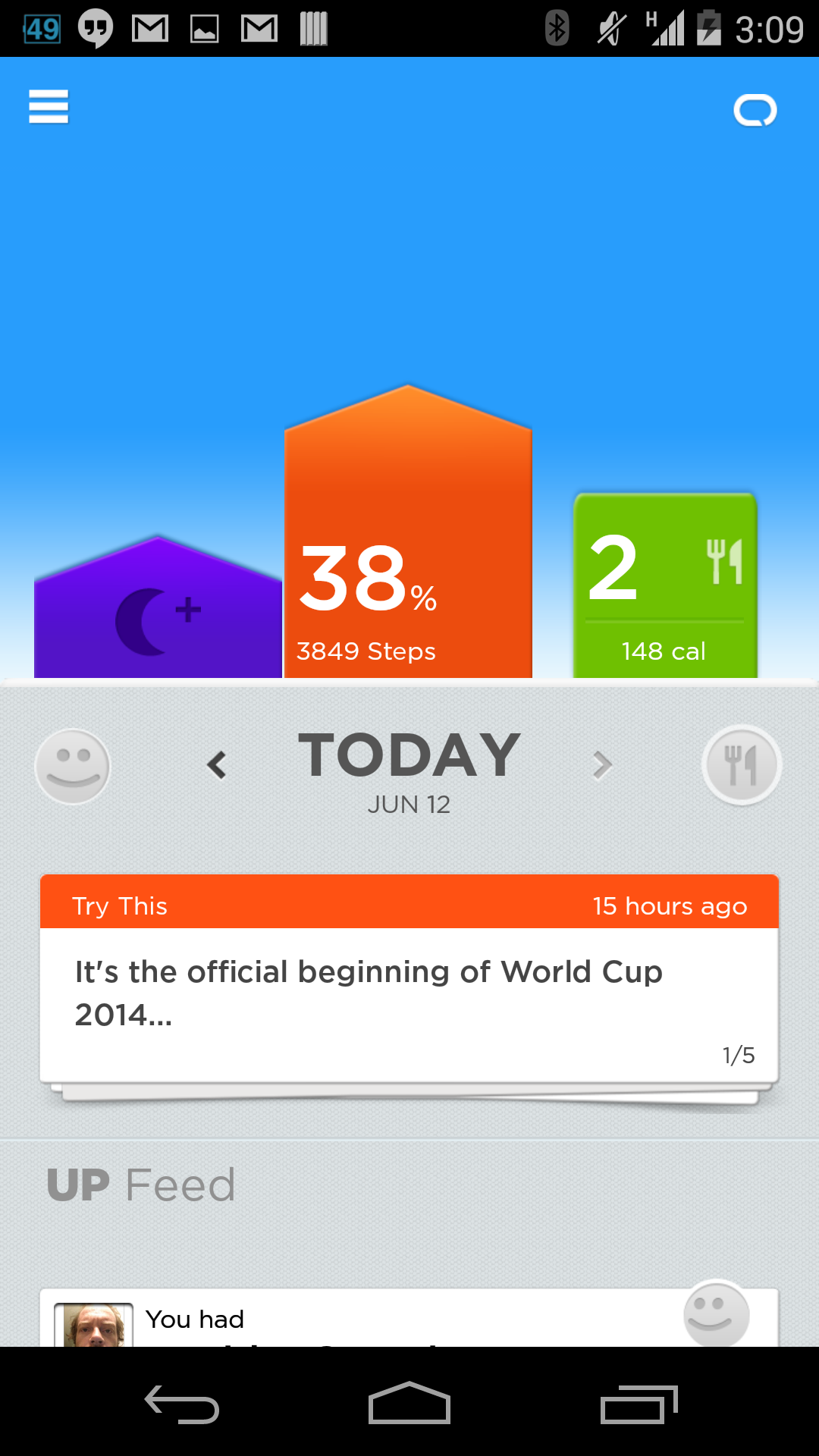This screenshot has width=819, height=1456.
Task: Go to the previous day
Action: click(x=217, y=765)
